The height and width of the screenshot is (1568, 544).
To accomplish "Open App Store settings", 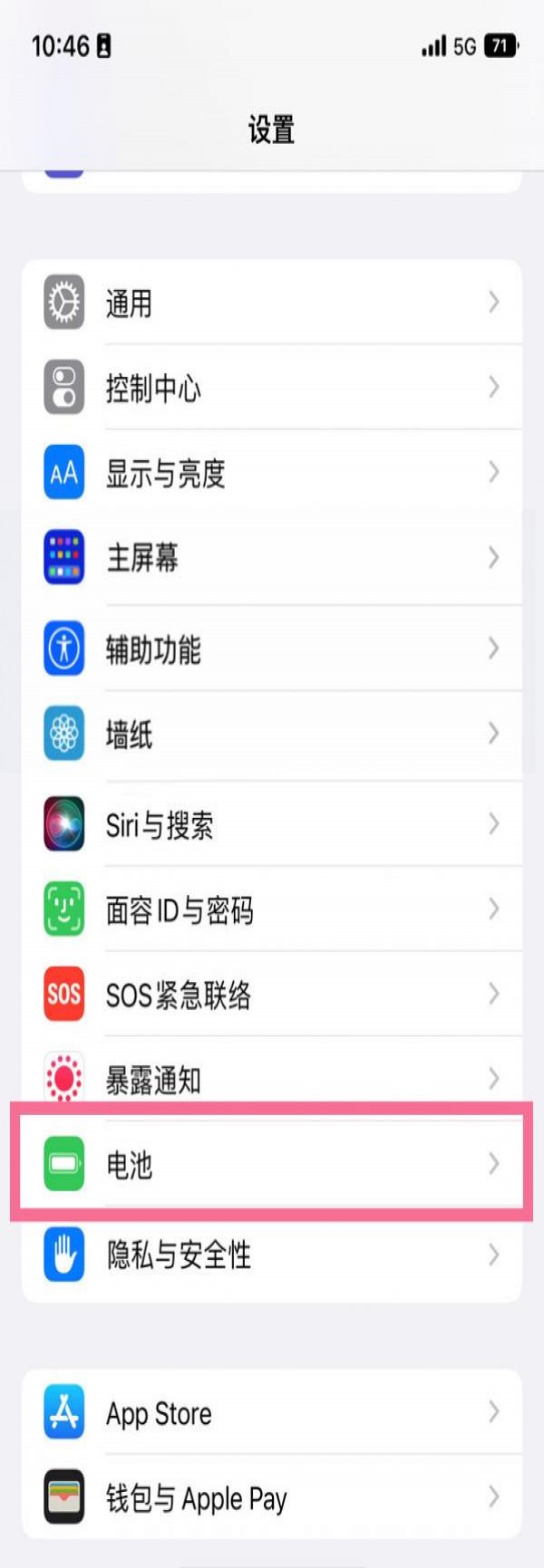I will pyautogui.click(x=272, y=1413).
